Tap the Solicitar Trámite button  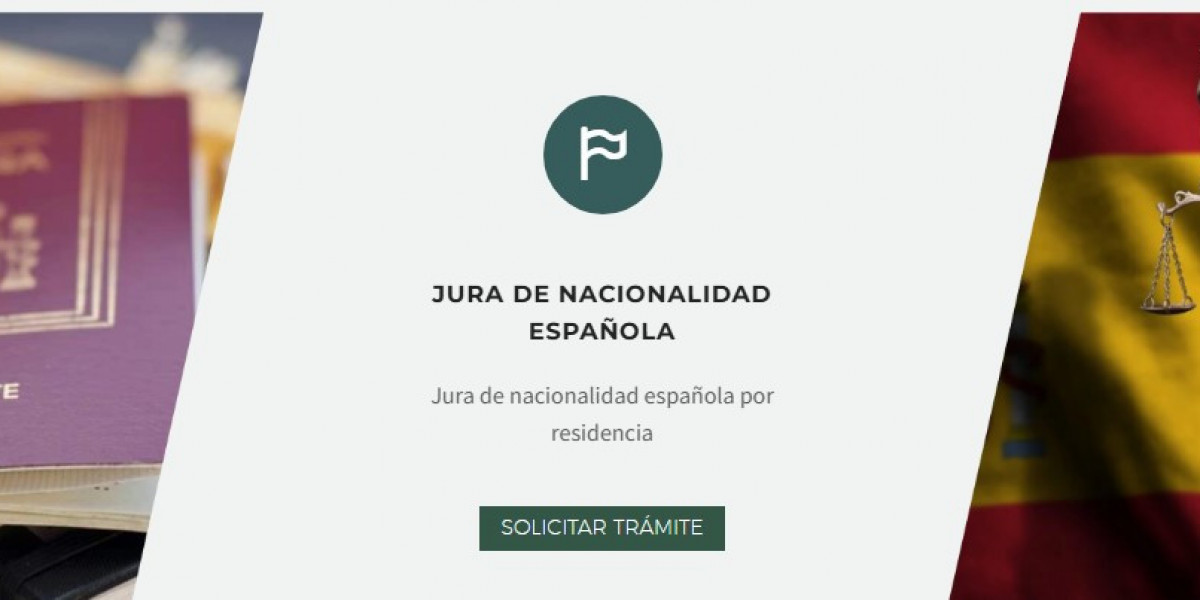point(601,528)
